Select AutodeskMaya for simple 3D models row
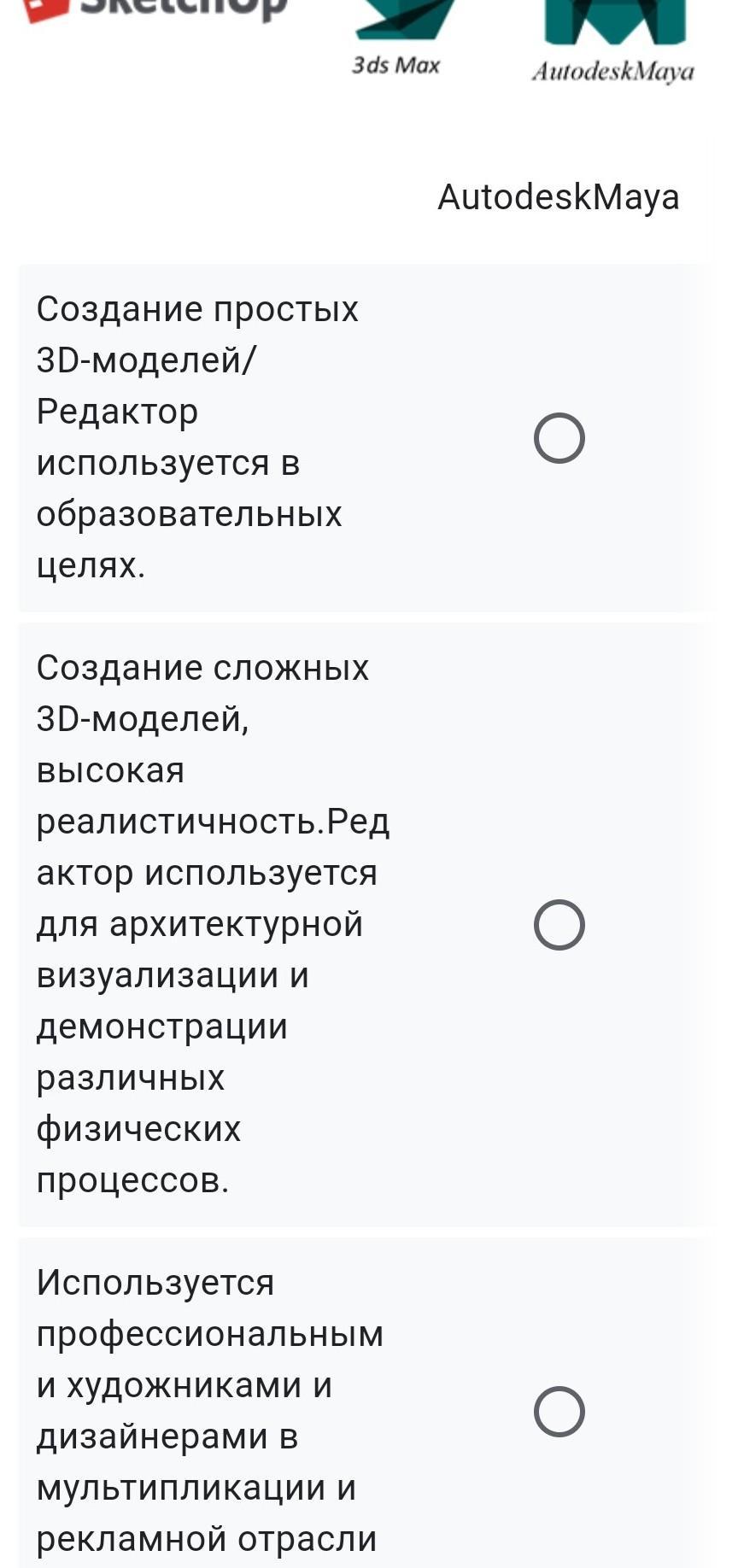 (559, 438)
